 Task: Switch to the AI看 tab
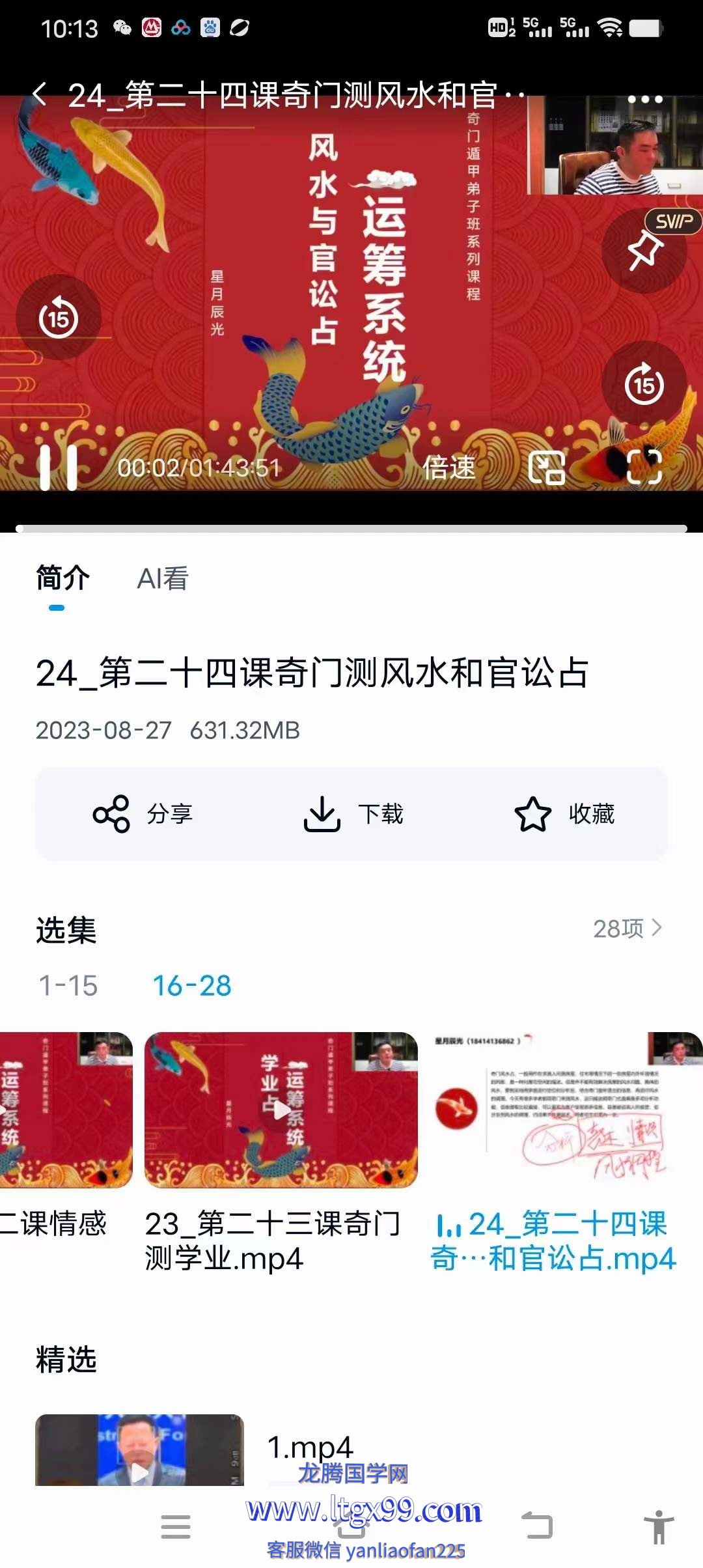coord(163,579)
